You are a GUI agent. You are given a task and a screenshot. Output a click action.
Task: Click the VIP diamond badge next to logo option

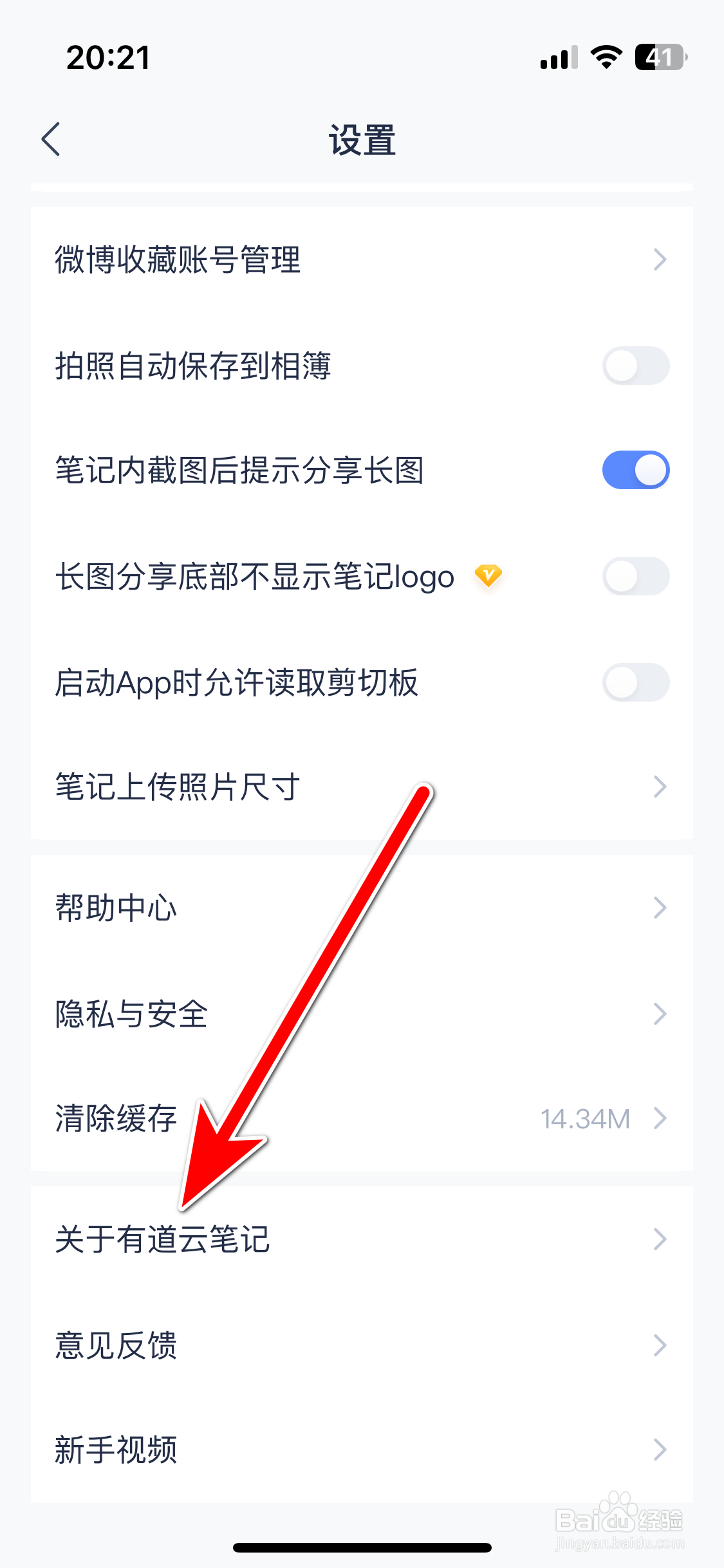point(488,577)
